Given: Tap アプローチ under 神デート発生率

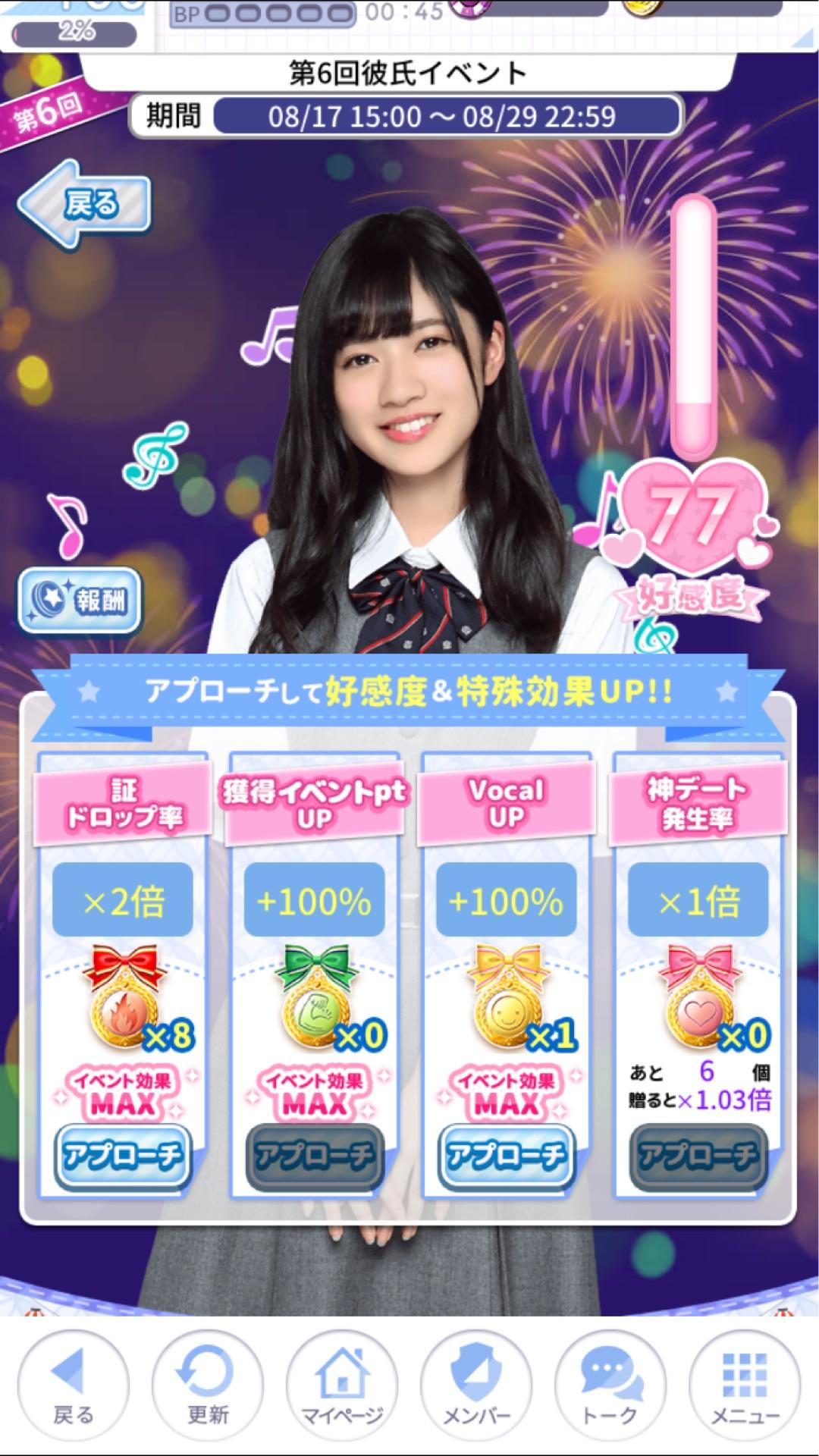Looking at the screenshot, I should pyautogui.click(x=698, y=1157).
